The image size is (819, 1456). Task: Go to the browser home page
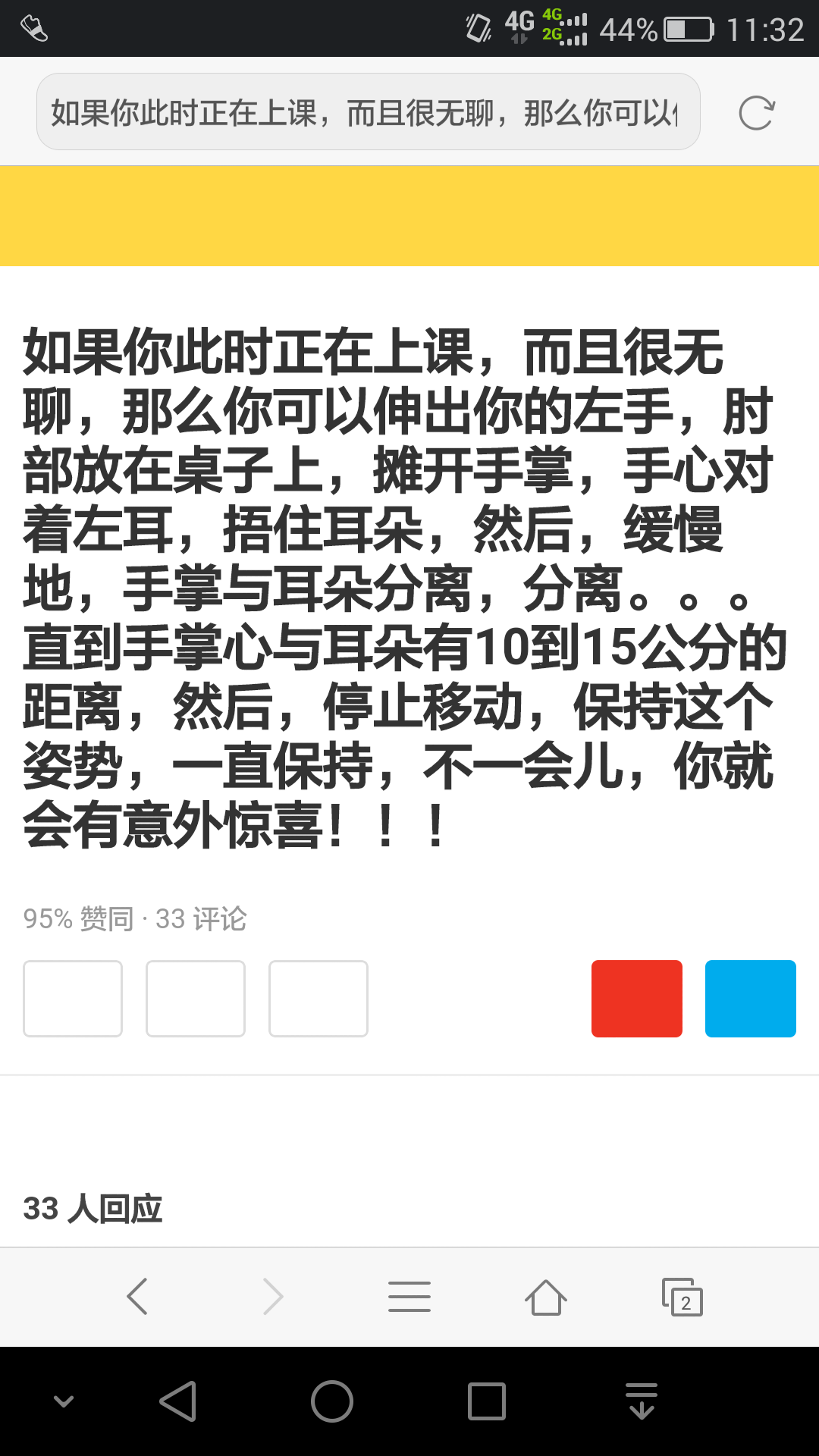pyautogui.click(x=545, y=1296)
